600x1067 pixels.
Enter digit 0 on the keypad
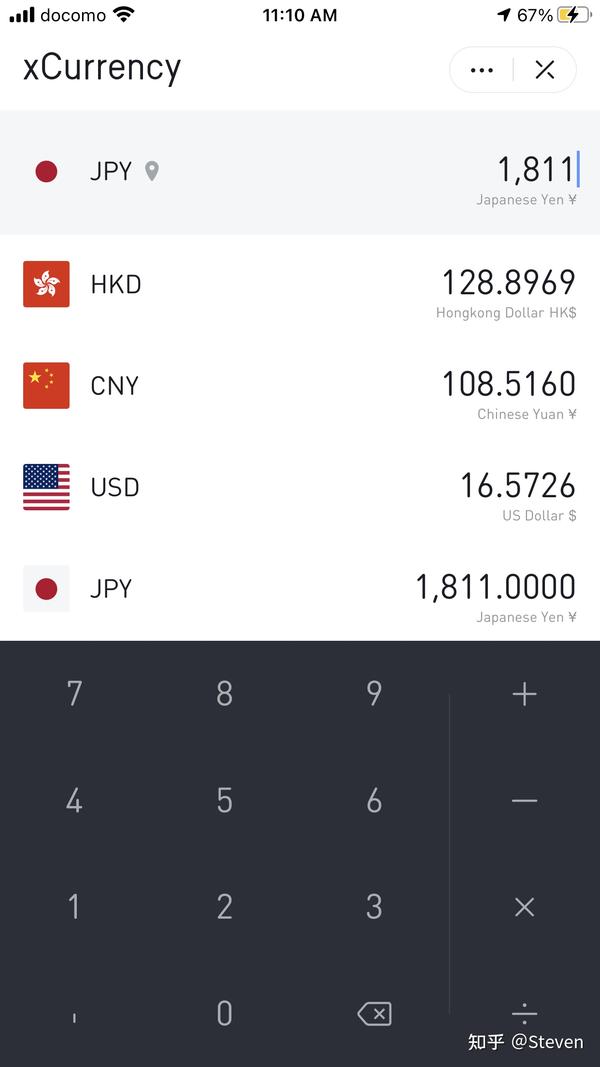[224, 1013]
